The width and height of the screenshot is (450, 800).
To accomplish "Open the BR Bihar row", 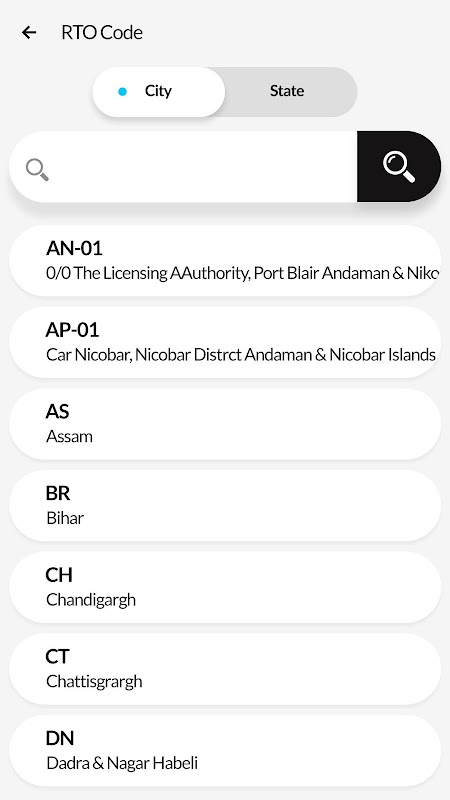I will pyautogui.click(x=225, y=506).
